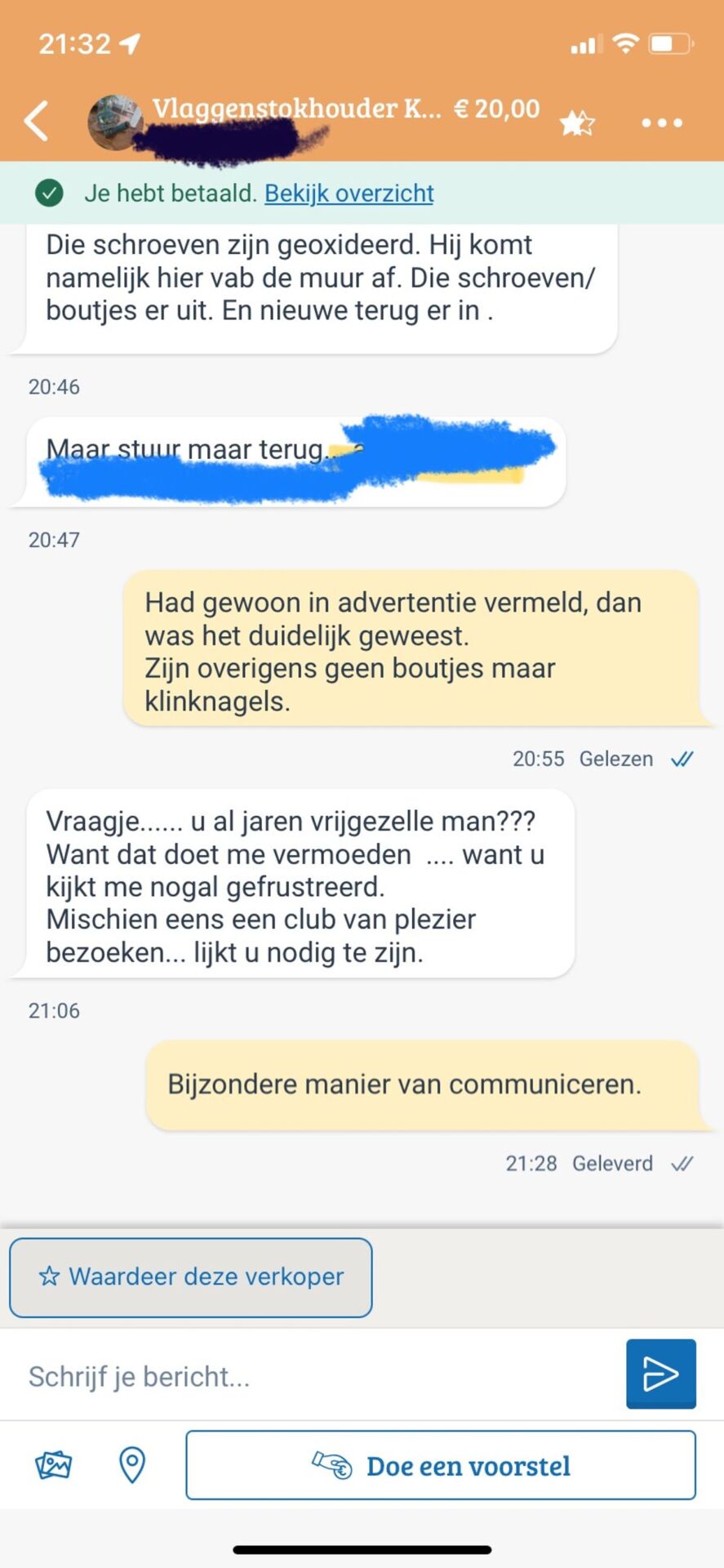The image size is (724, 1568).
Task: Open the Bekijk overzicht link
Action: click(349, 194)
